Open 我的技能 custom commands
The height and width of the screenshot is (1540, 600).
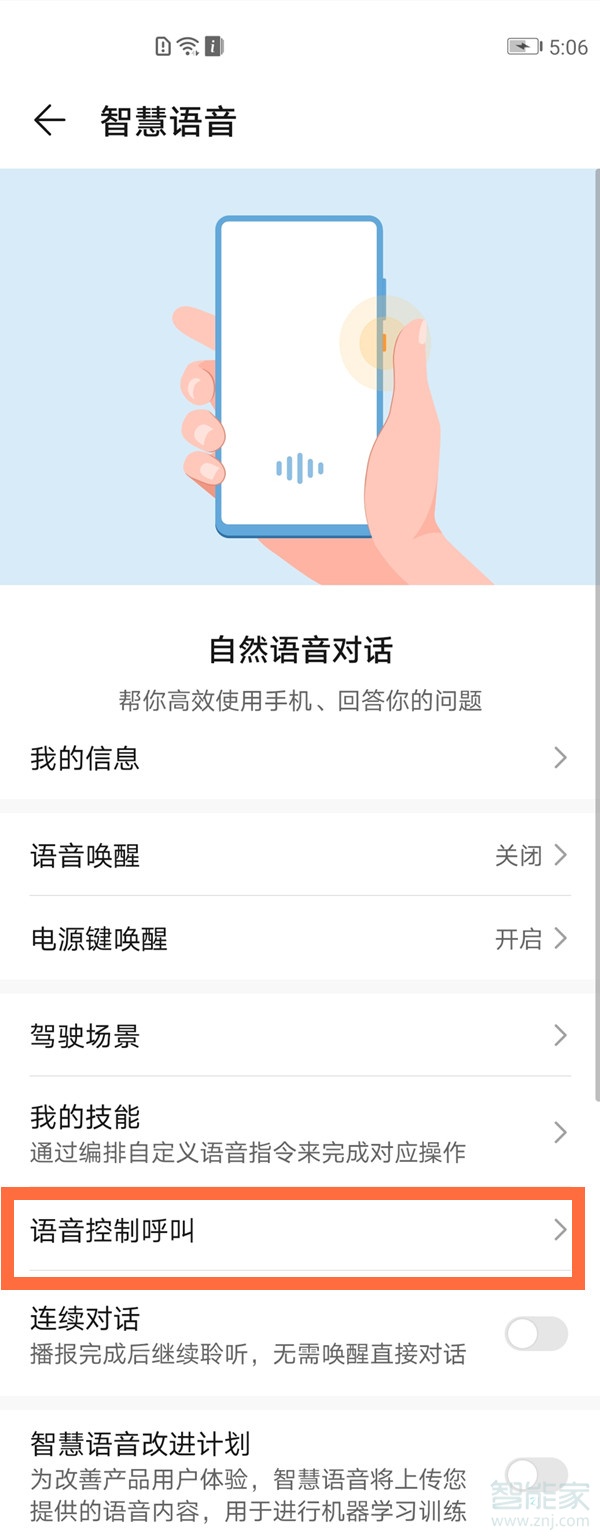click(x=300, y=1132)
